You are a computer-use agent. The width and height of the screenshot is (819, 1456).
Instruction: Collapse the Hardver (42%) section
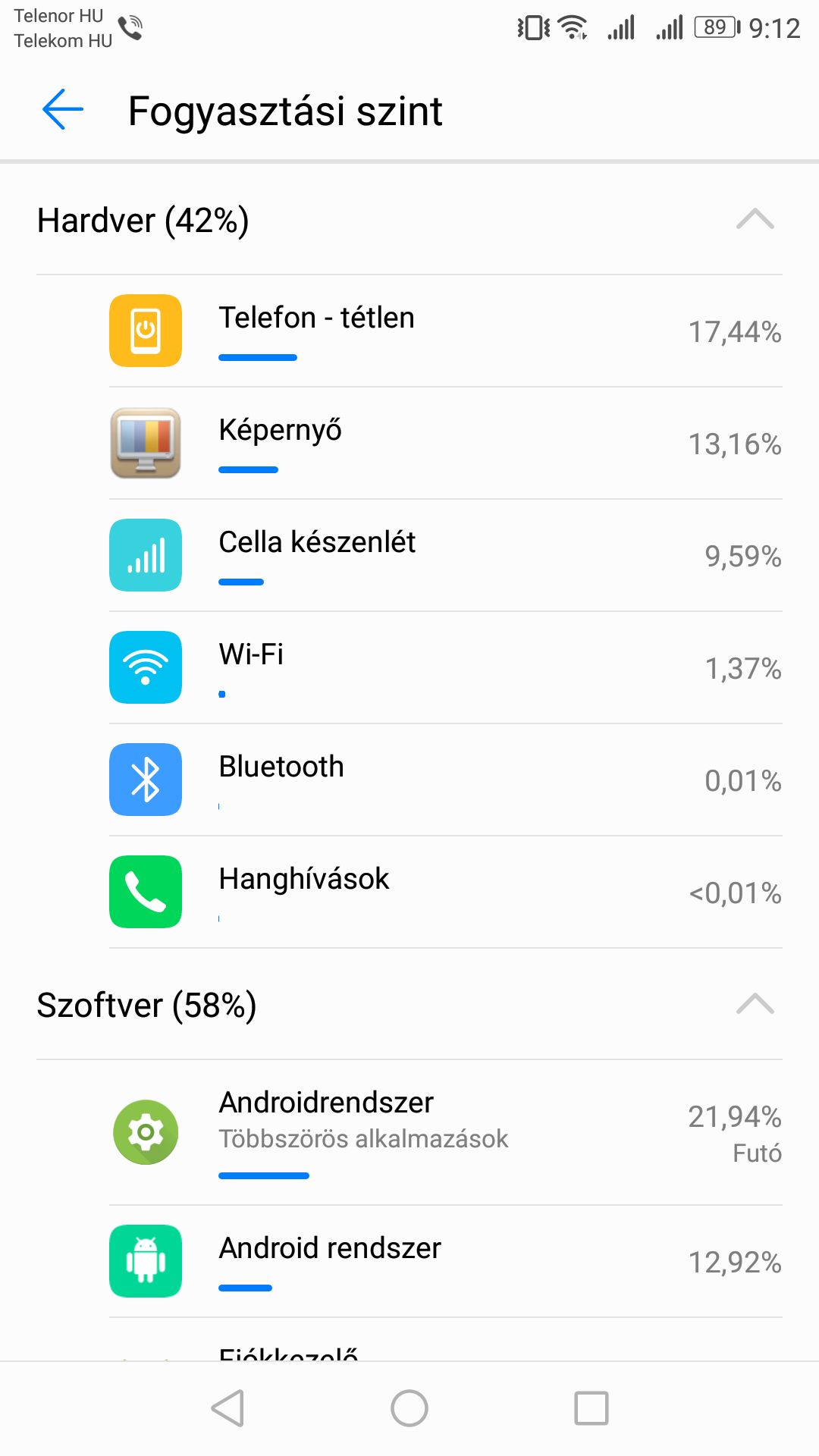click(x=755, y=219)
